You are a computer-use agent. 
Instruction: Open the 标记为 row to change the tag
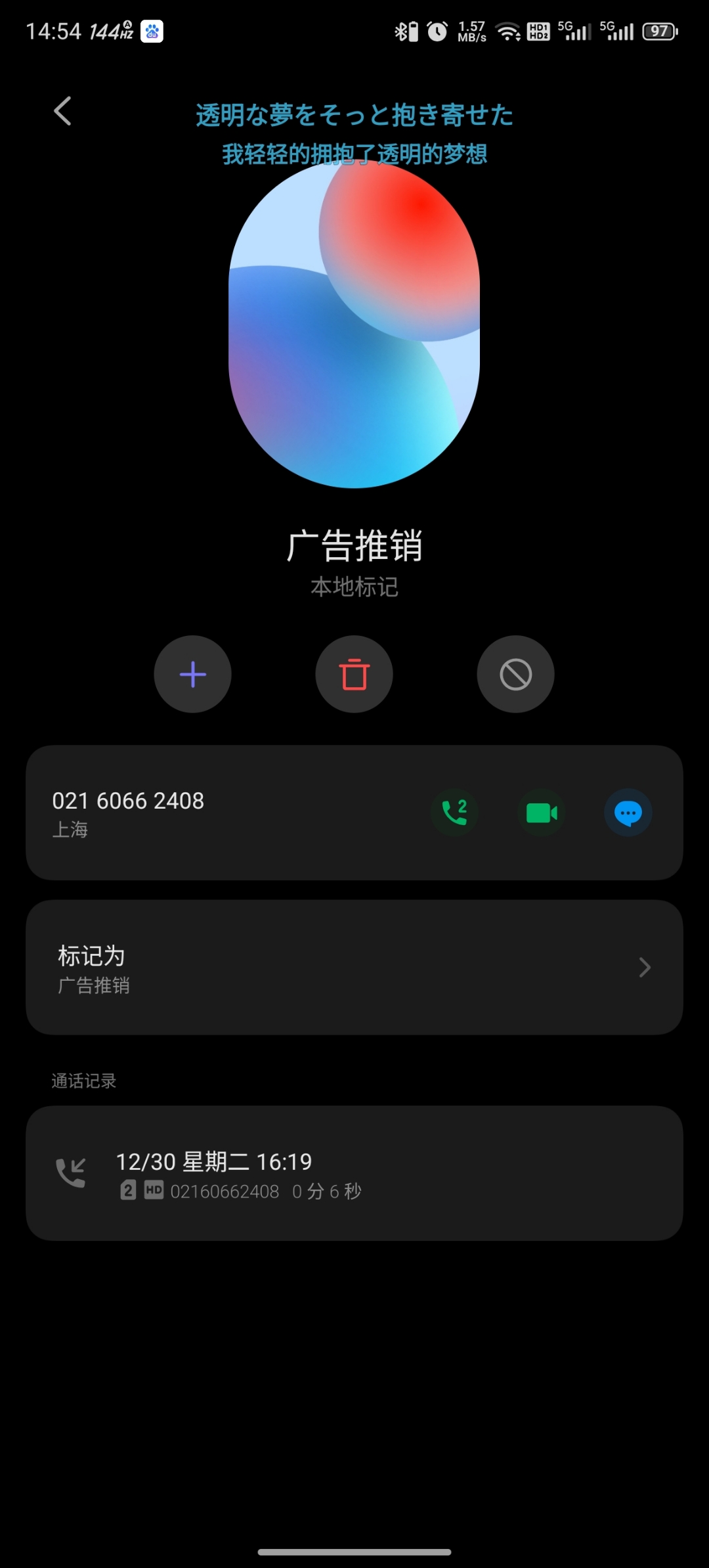pos(354,967)
